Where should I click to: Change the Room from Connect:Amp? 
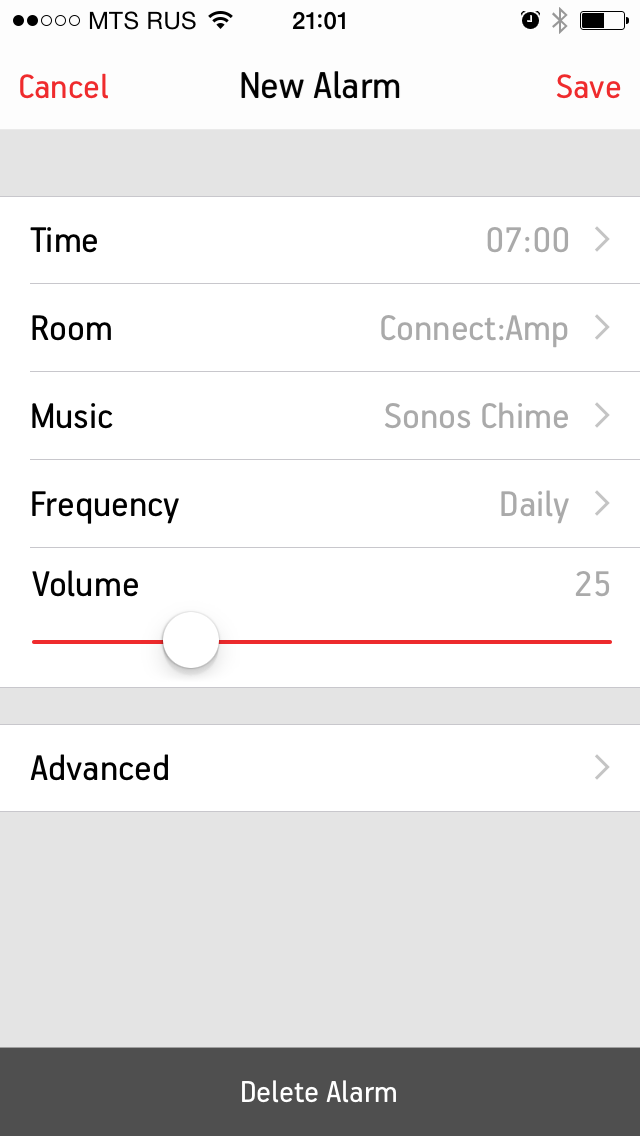pos(320,328)
